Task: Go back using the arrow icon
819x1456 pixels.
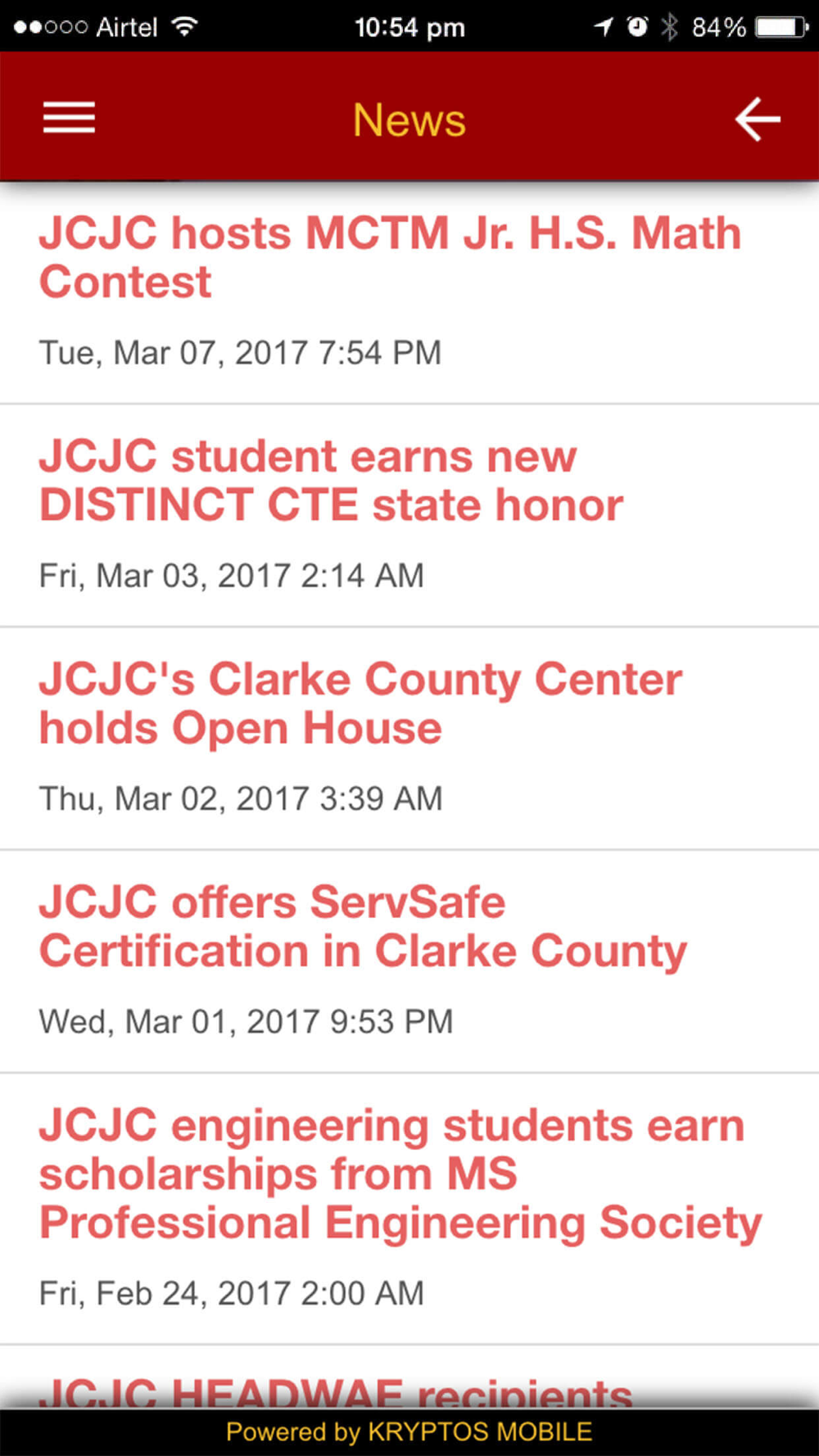Action: pyautogui.click(x=757, y=120)
